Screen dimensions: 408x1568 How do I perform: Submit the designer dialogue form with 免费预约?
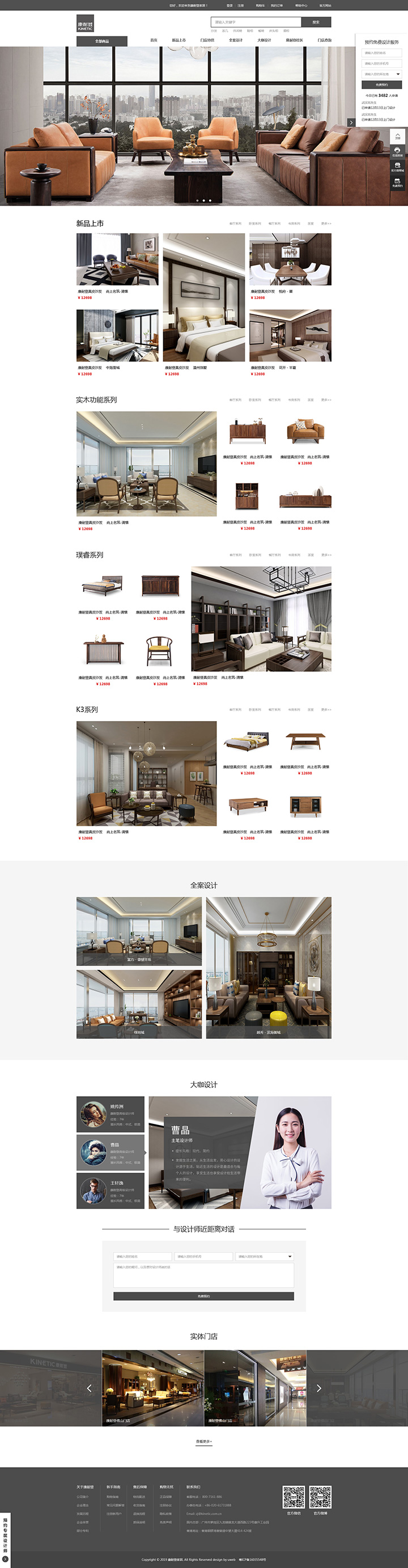pyautogui.click(x=203, y=1296)
